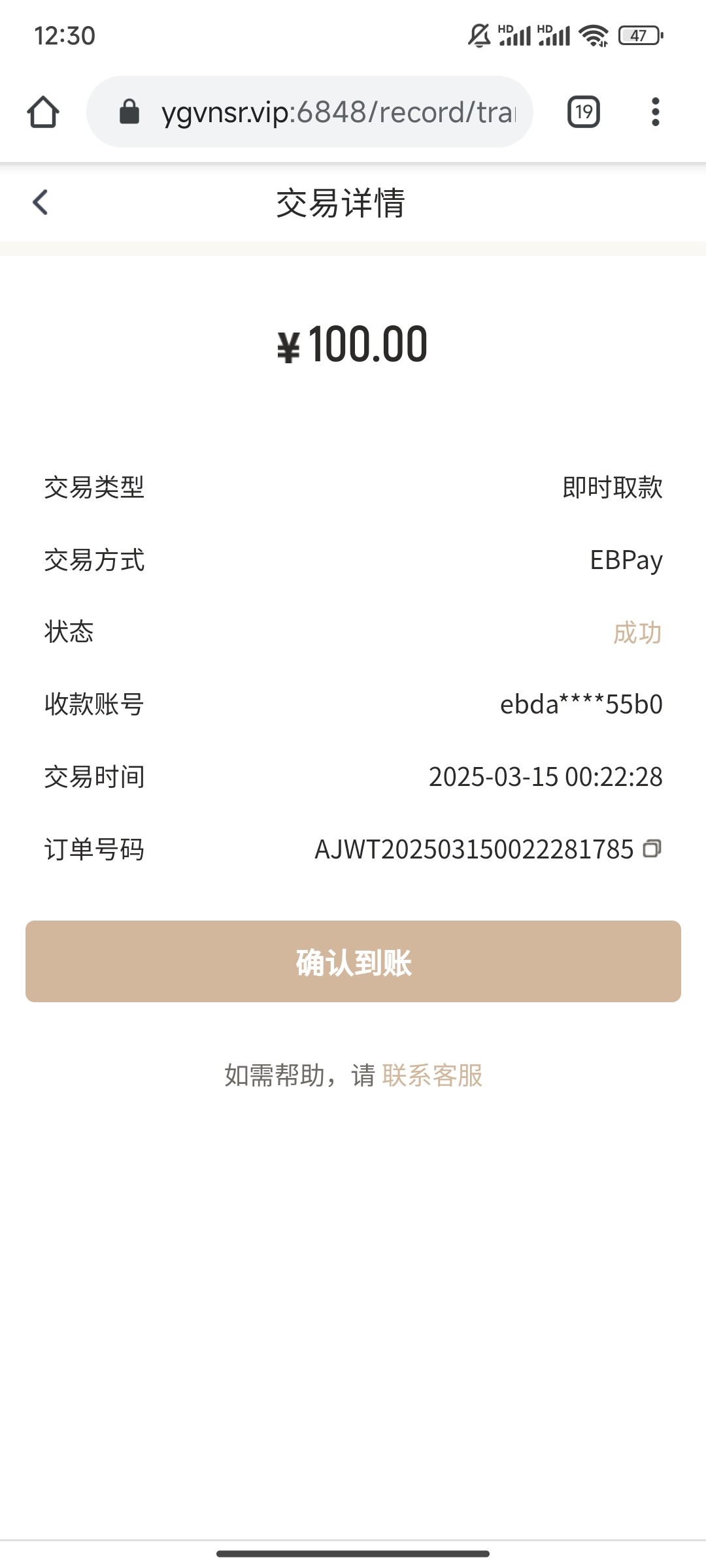The width and height of the screenshot is (706, 1568).
Task: Tap the browser URL address bar
Action: coord(310,112)
